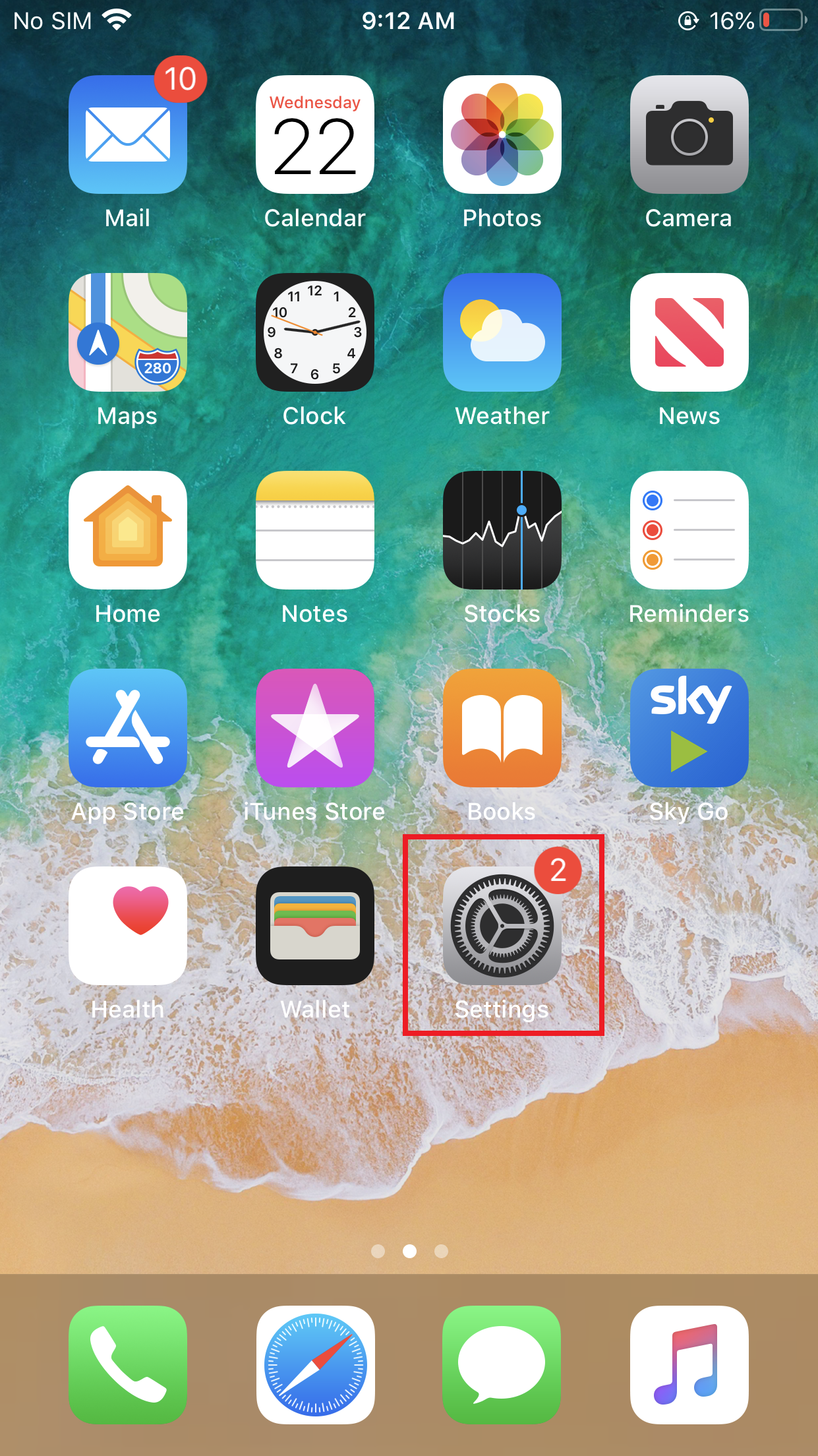This screenshot has width=818, height=1456.
Task: Launch the Home app
Action: pyautogui.click(x=128, y=530)
